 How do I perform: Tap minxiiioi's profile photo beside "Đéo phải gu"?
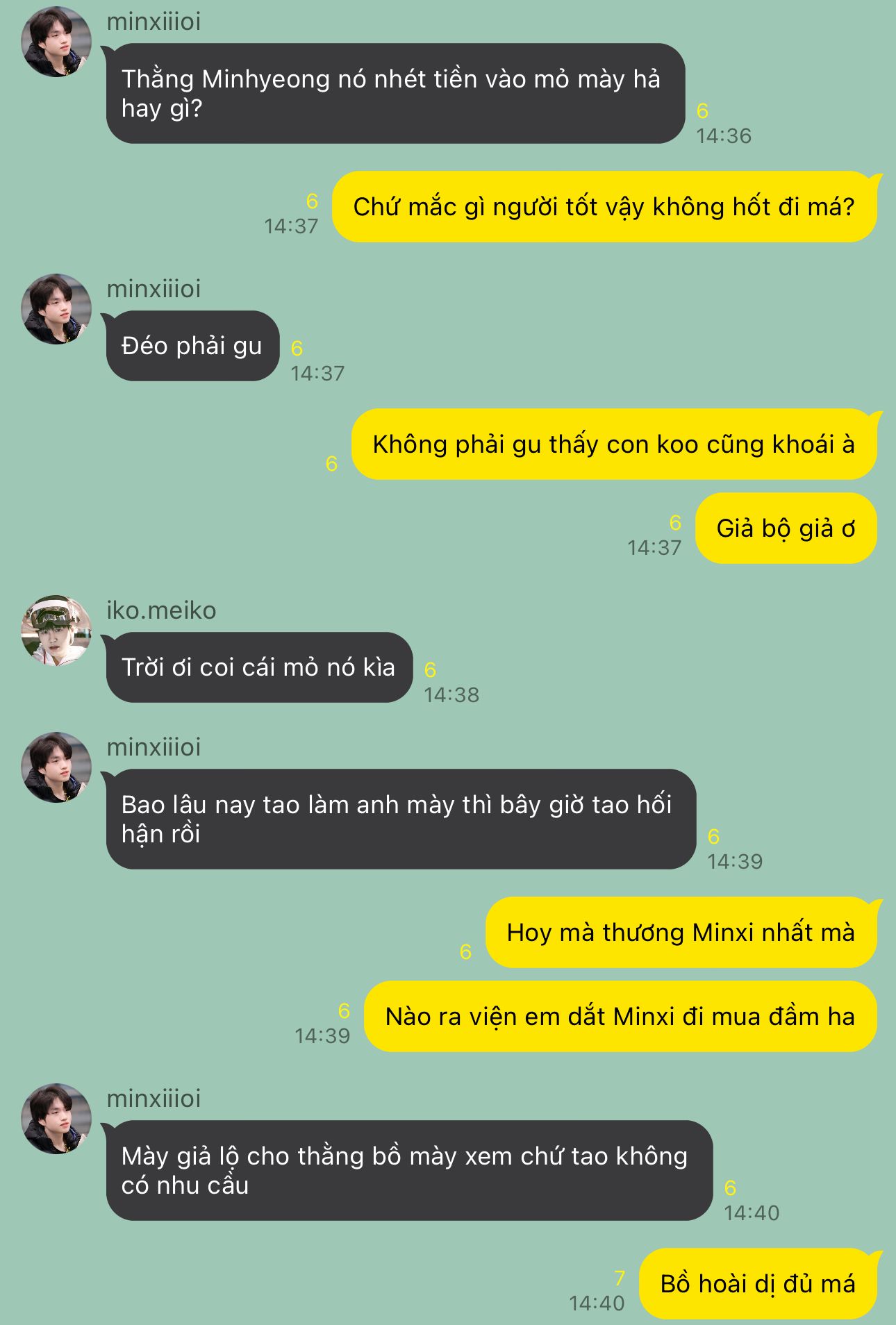56,309
